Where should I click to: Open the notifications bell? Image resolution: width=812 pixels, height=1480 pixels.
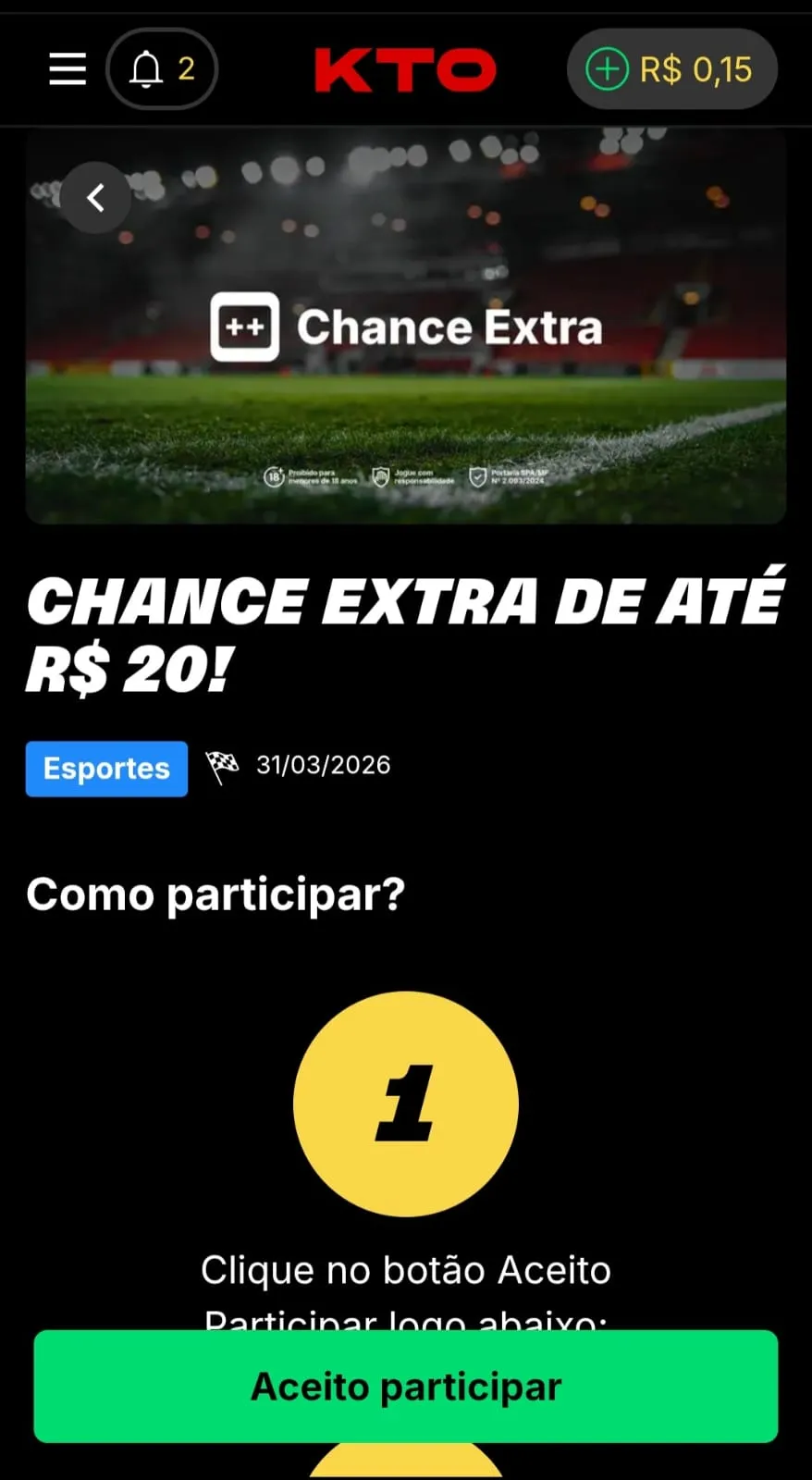pos(148,68)
